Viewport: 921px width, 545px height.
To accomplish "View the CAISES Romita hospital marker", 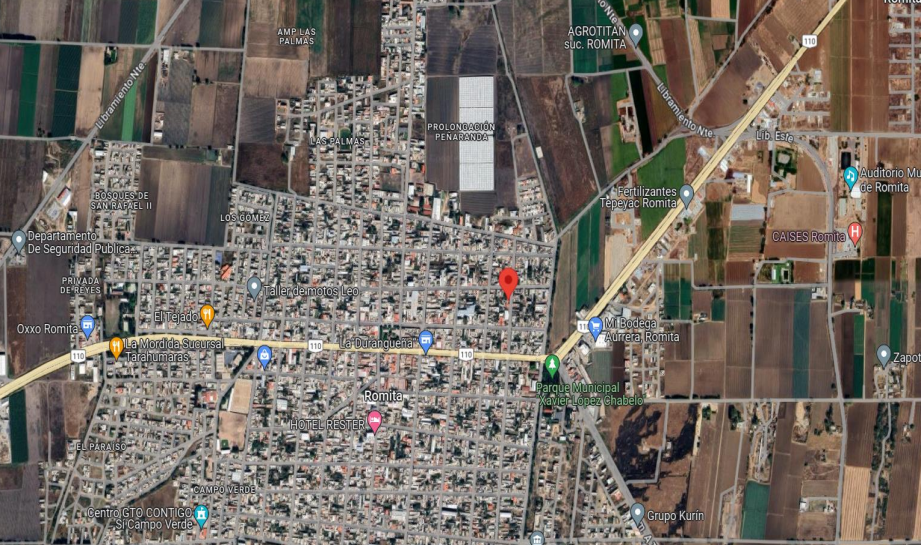I will point(855,233).
